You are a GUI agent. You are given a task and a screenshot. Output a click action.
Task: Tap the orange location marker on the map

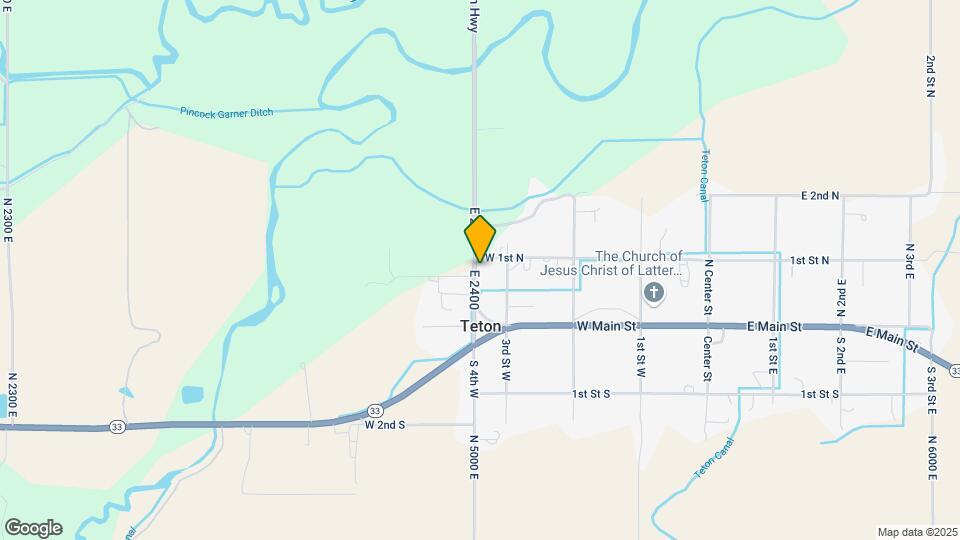click(480, 239)
